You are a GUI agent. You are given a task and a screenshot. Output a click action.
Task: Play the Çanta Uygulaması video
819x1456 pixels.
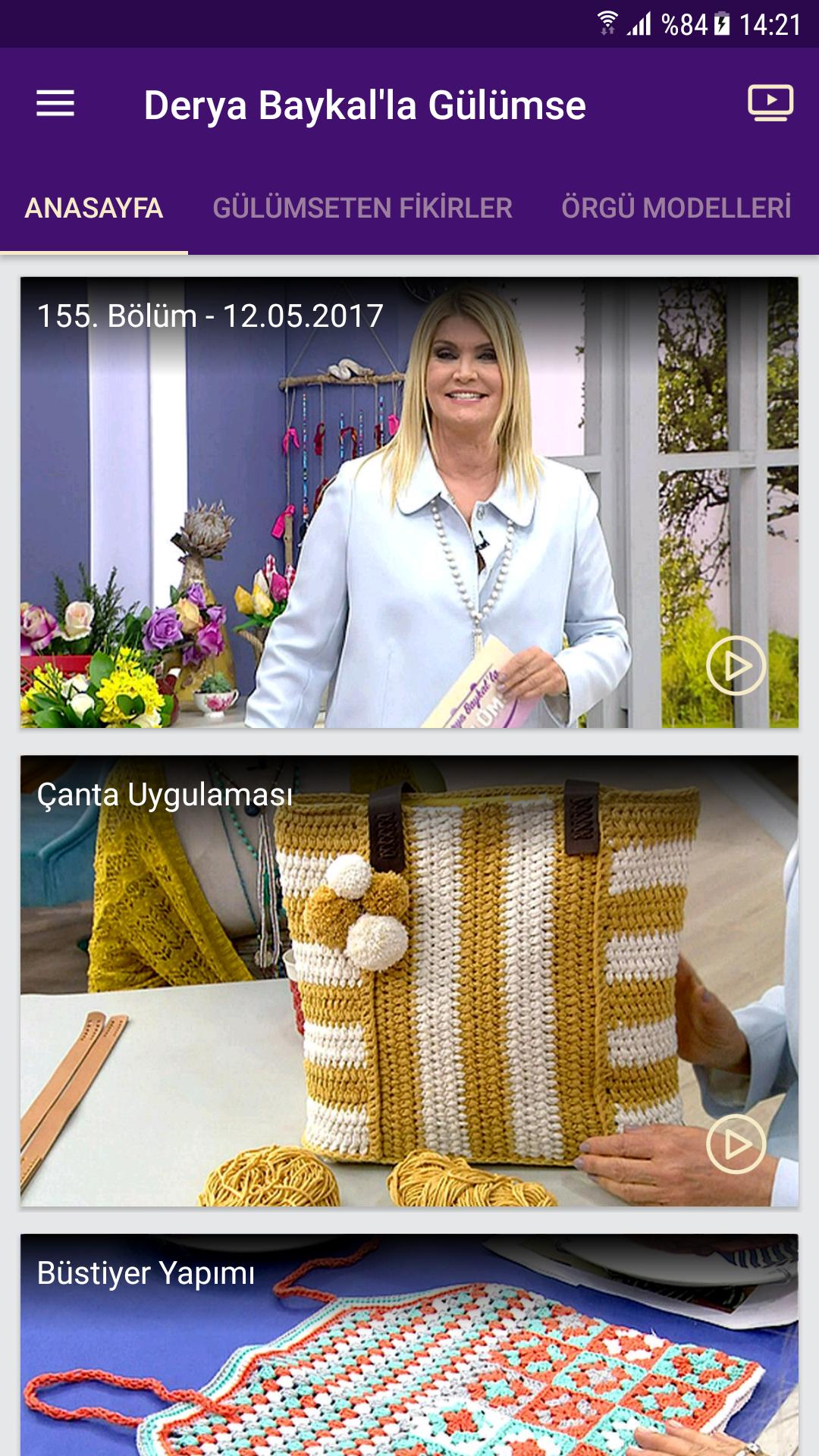coord(736,1144)
